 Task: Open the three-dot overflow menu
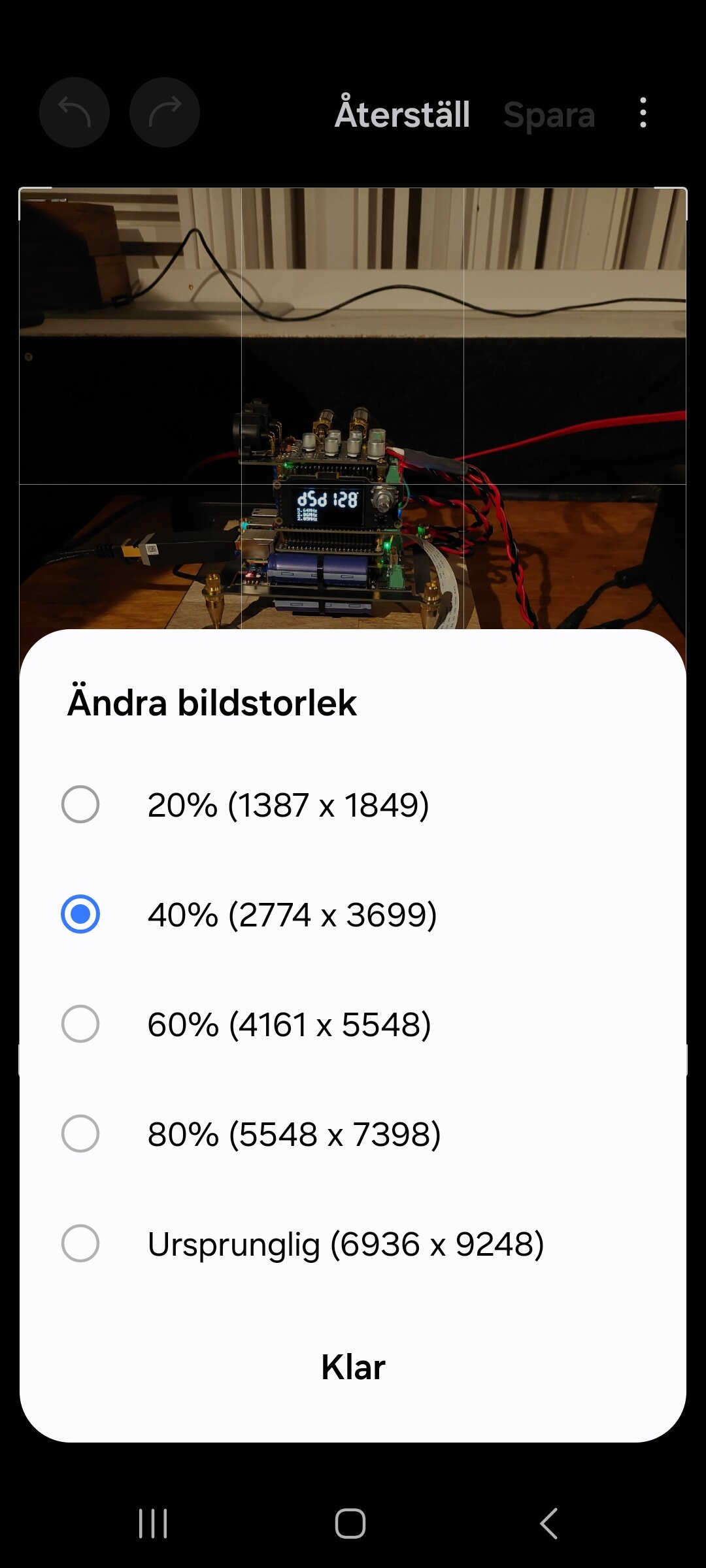click(x=643, y=112)
